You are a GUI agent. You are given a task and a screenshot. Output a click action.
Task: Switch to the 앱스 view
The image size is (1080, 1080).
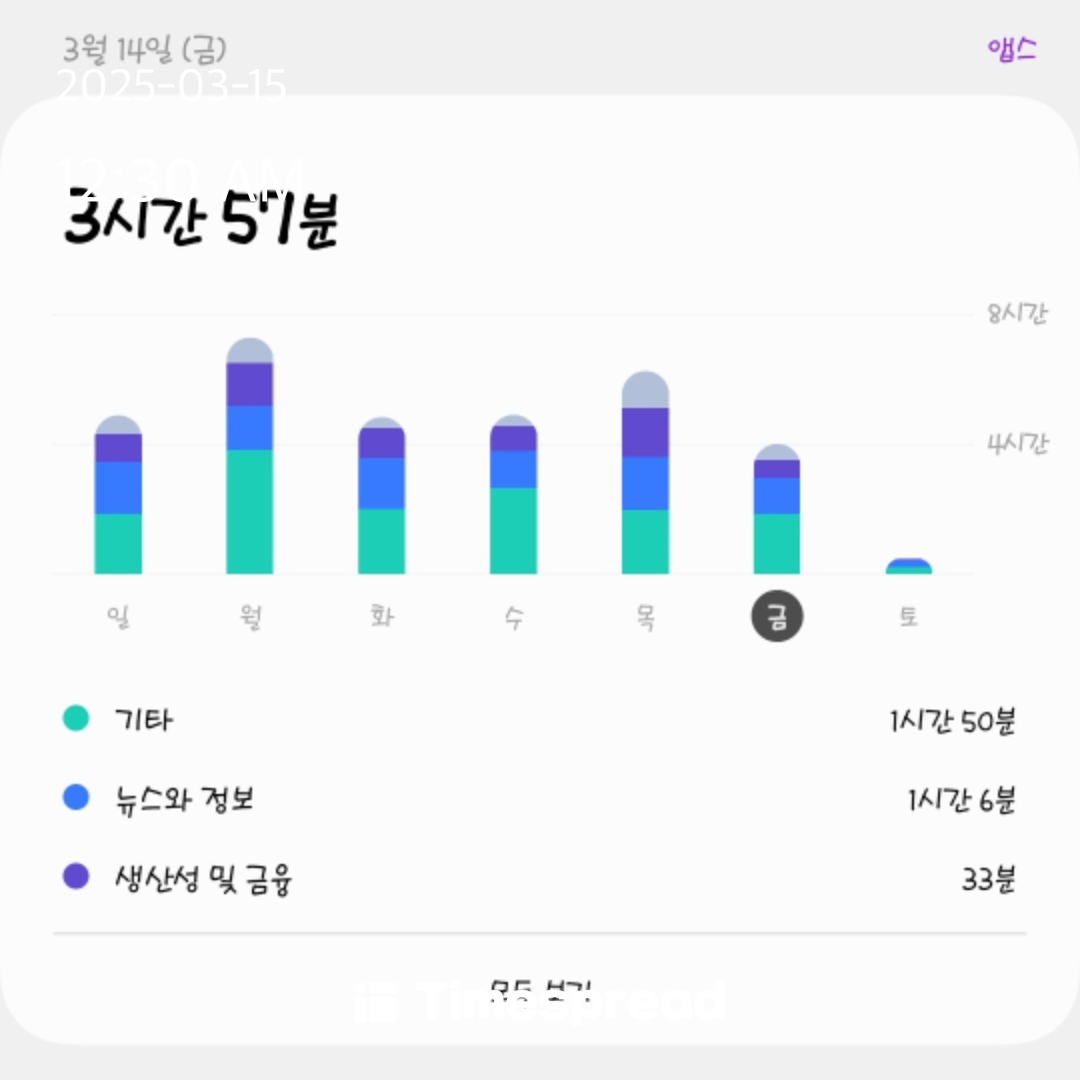click(1011, 49)
